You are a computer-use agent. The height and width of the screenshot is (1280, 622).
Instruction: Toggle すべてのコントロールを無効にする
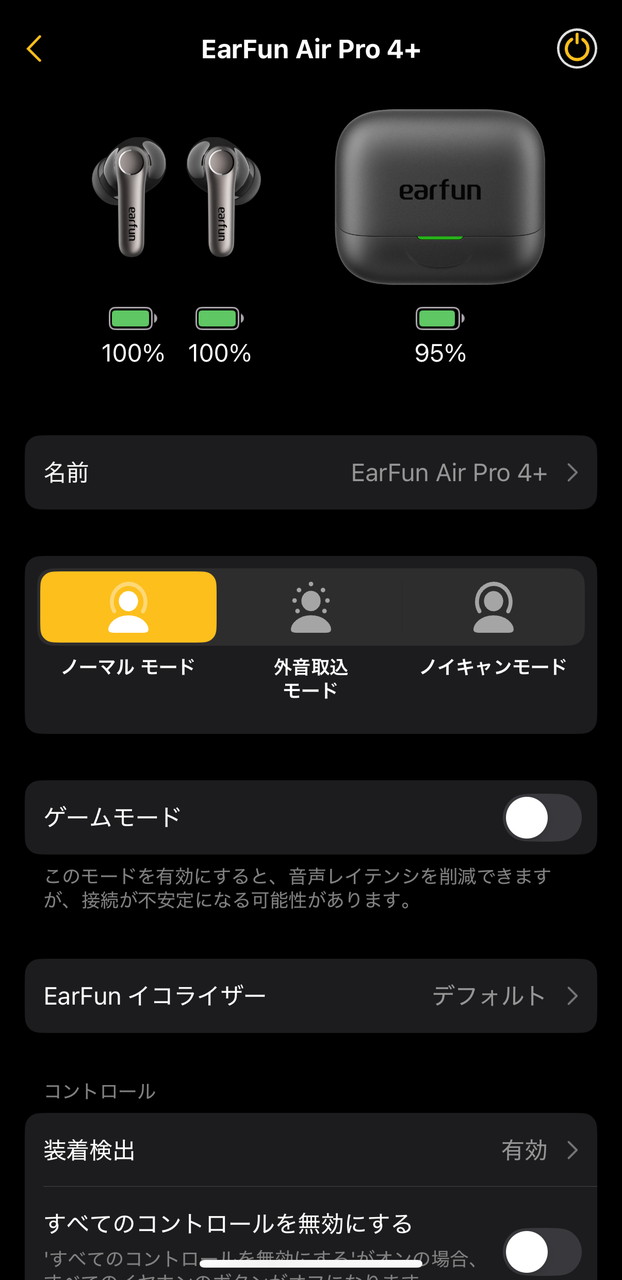coord(541,1251)
